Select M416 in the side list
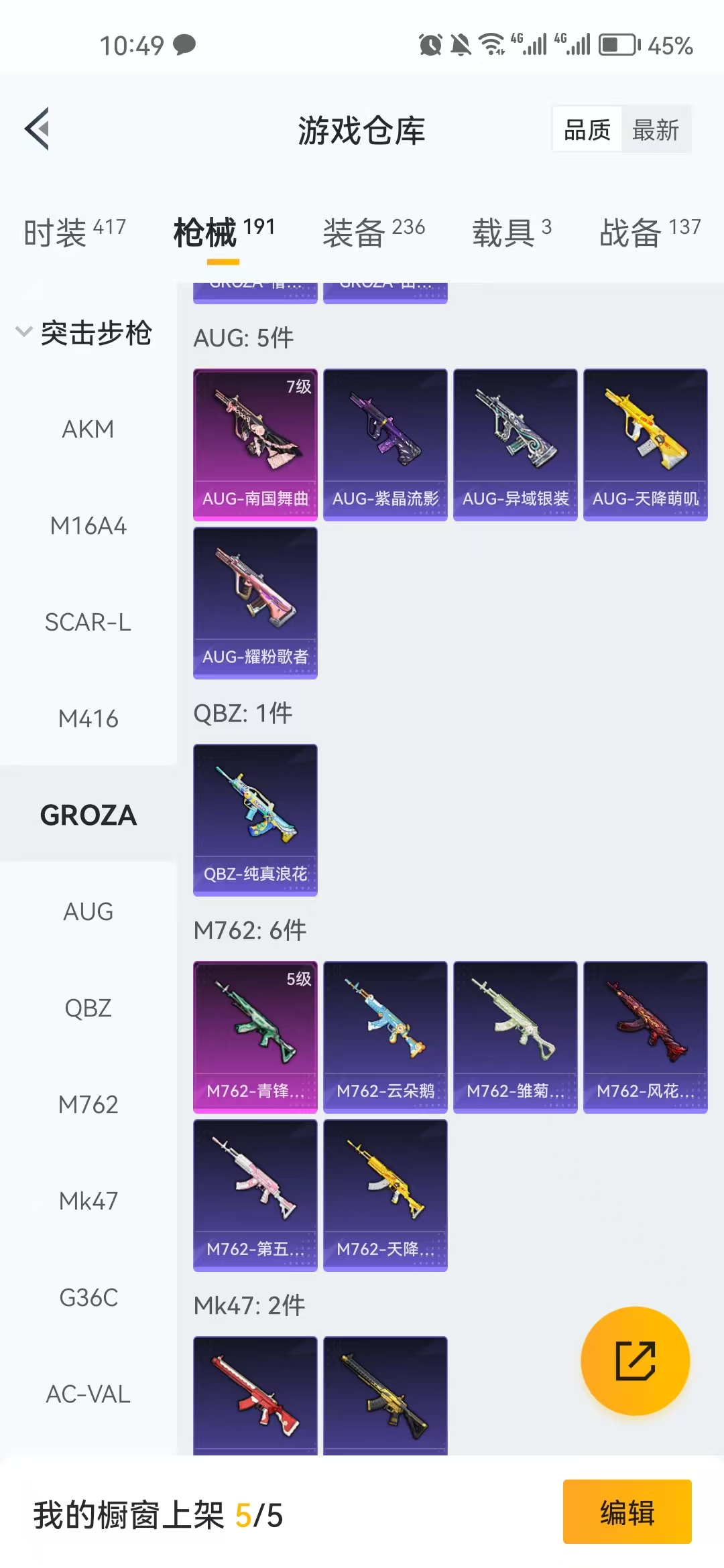The width and height of the screenshot is (724, 1568). [x=88, y=718]
